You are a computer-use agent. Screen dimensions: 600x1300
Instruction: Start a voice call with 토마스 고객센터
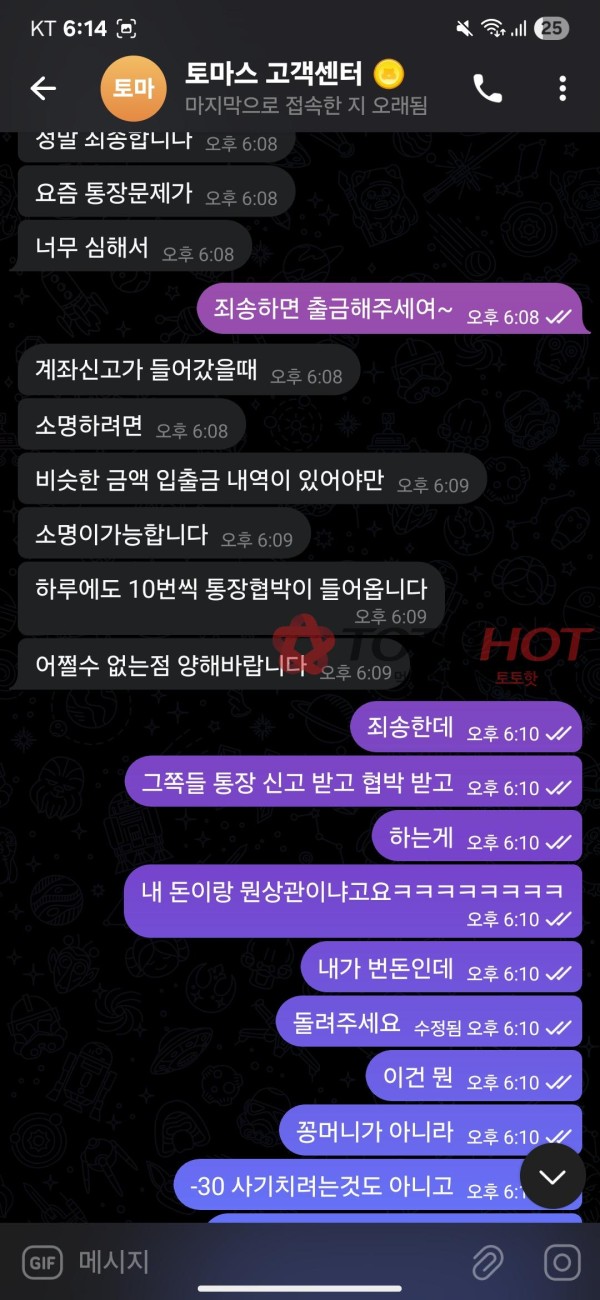click(487, 89)
